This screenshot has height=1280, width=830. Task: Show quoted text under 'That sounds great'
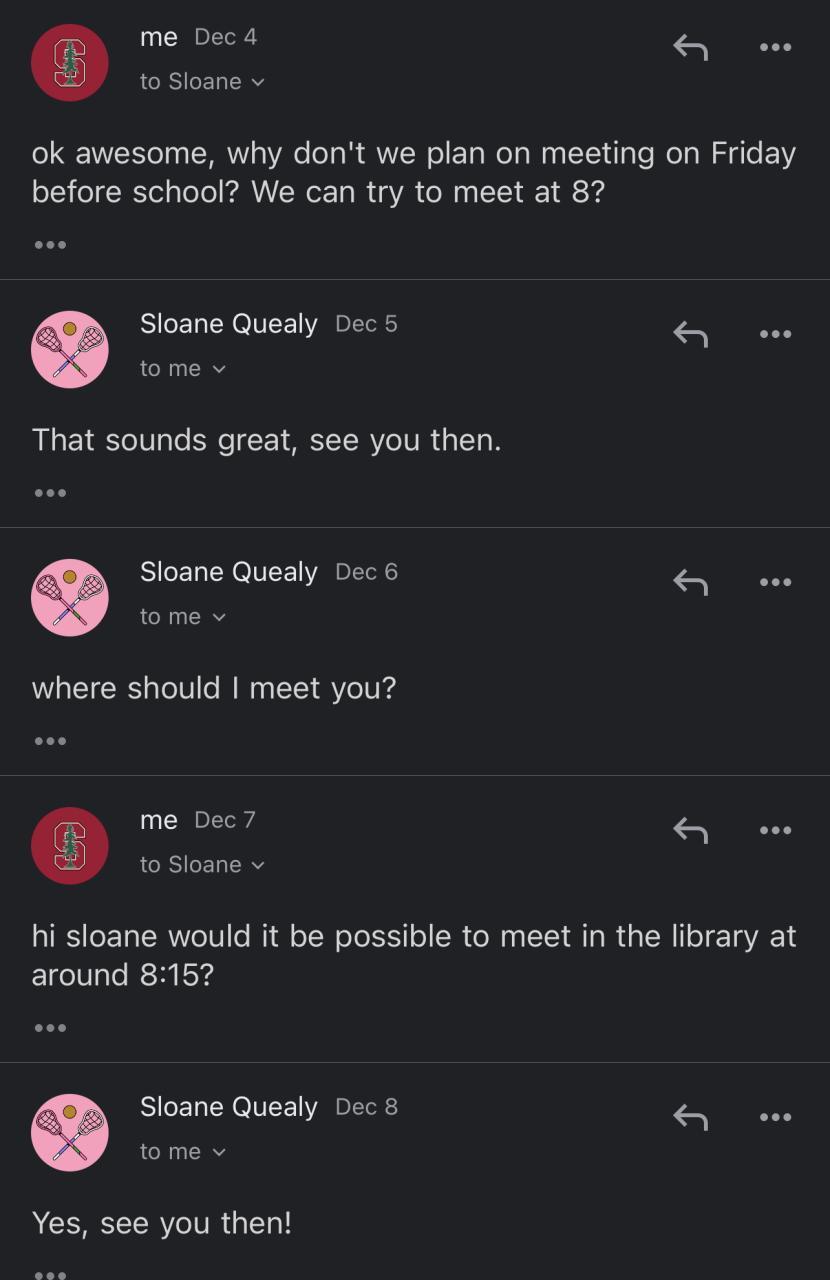49,492
